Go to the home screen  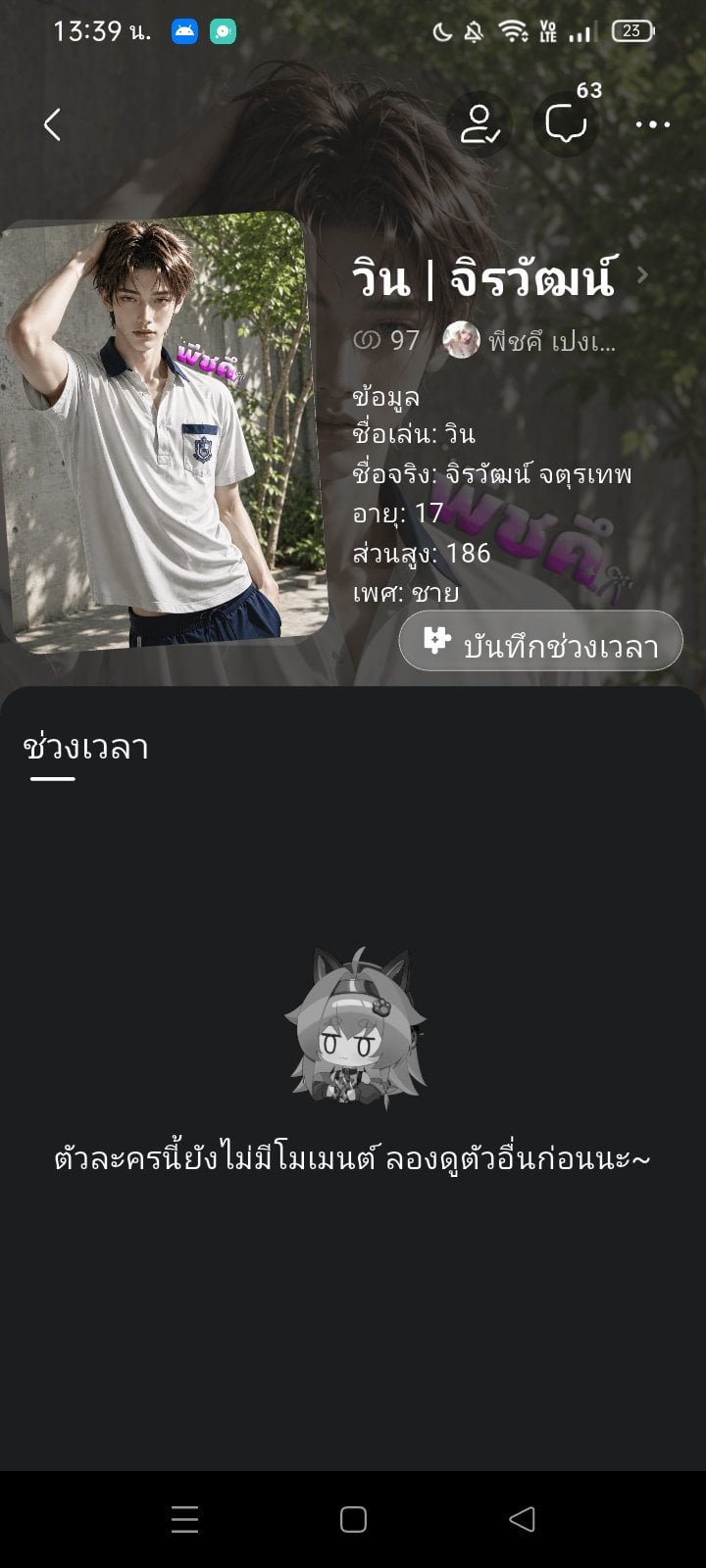click(x=353, y=1519)
